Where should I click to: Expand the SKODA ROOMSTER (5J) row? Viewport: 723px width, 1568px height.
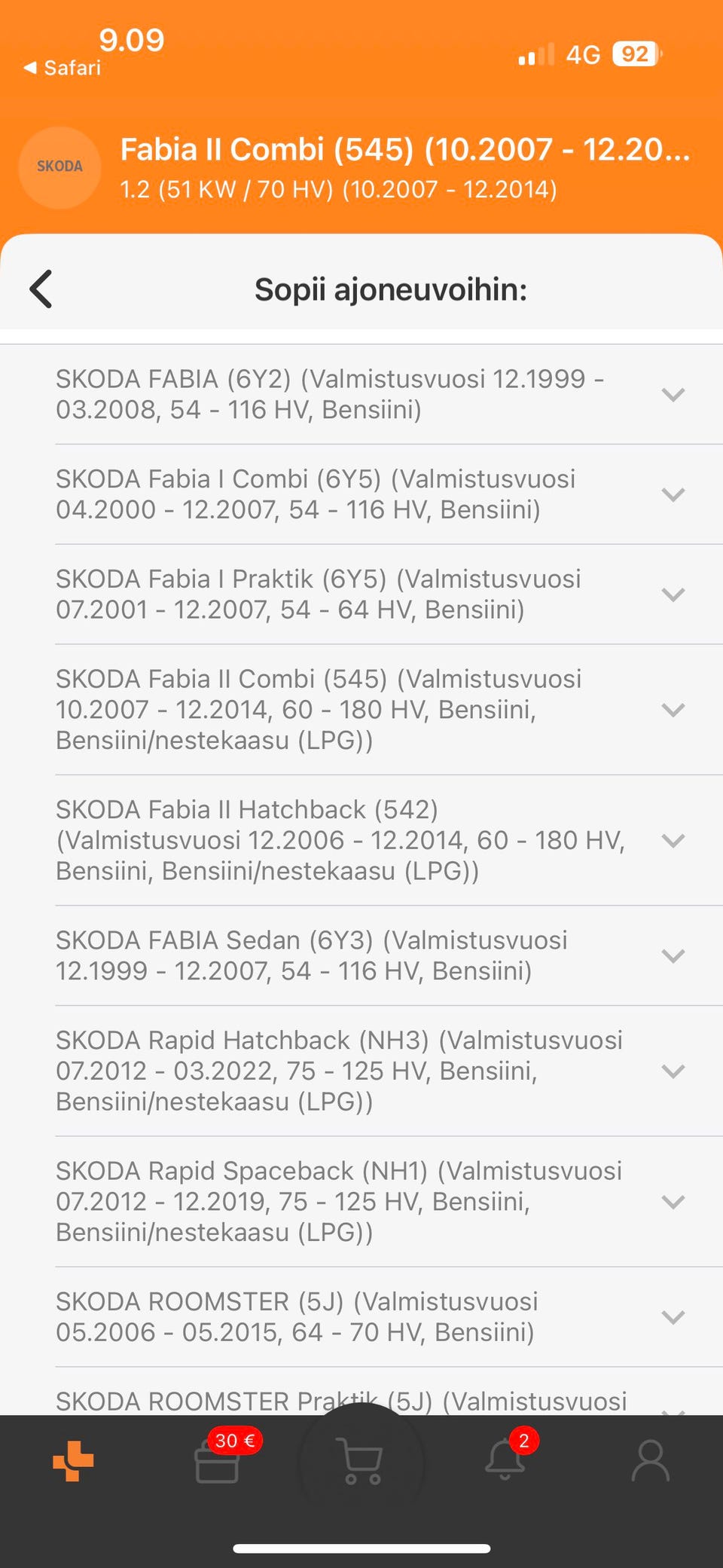[x=672, y=1317]
